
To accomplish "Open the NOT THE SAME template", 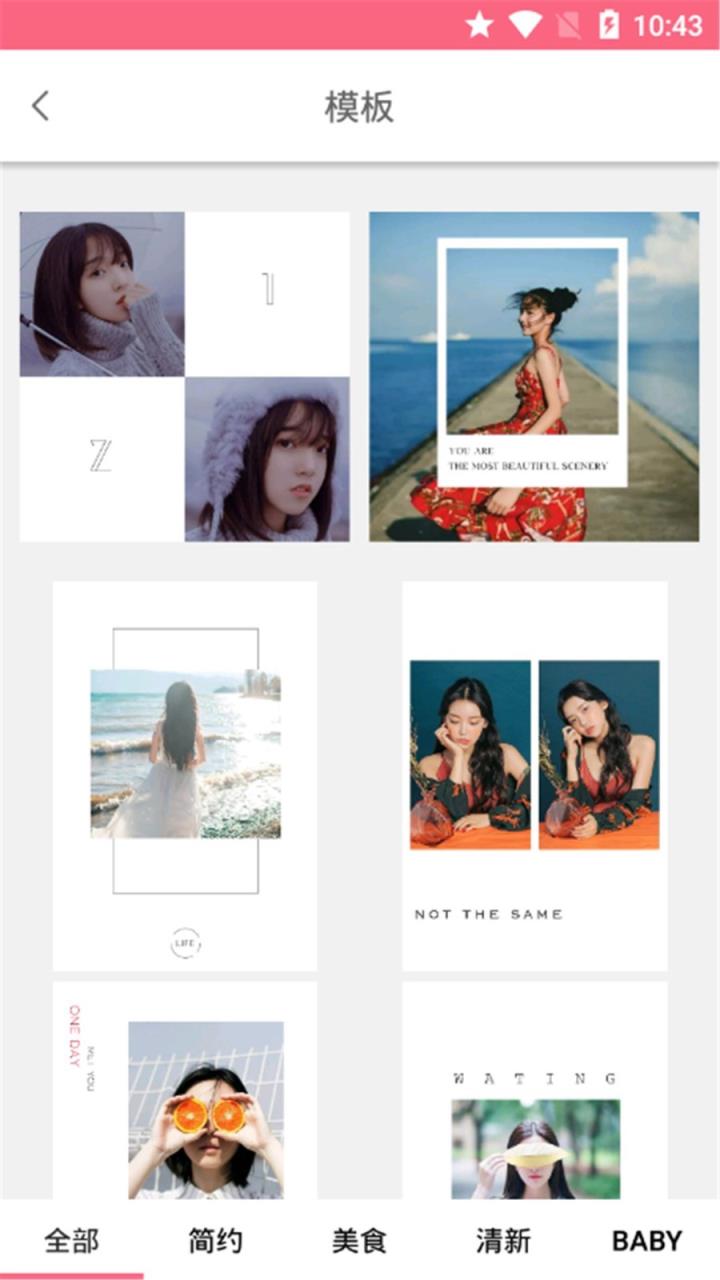I will (x=534, y=775).
